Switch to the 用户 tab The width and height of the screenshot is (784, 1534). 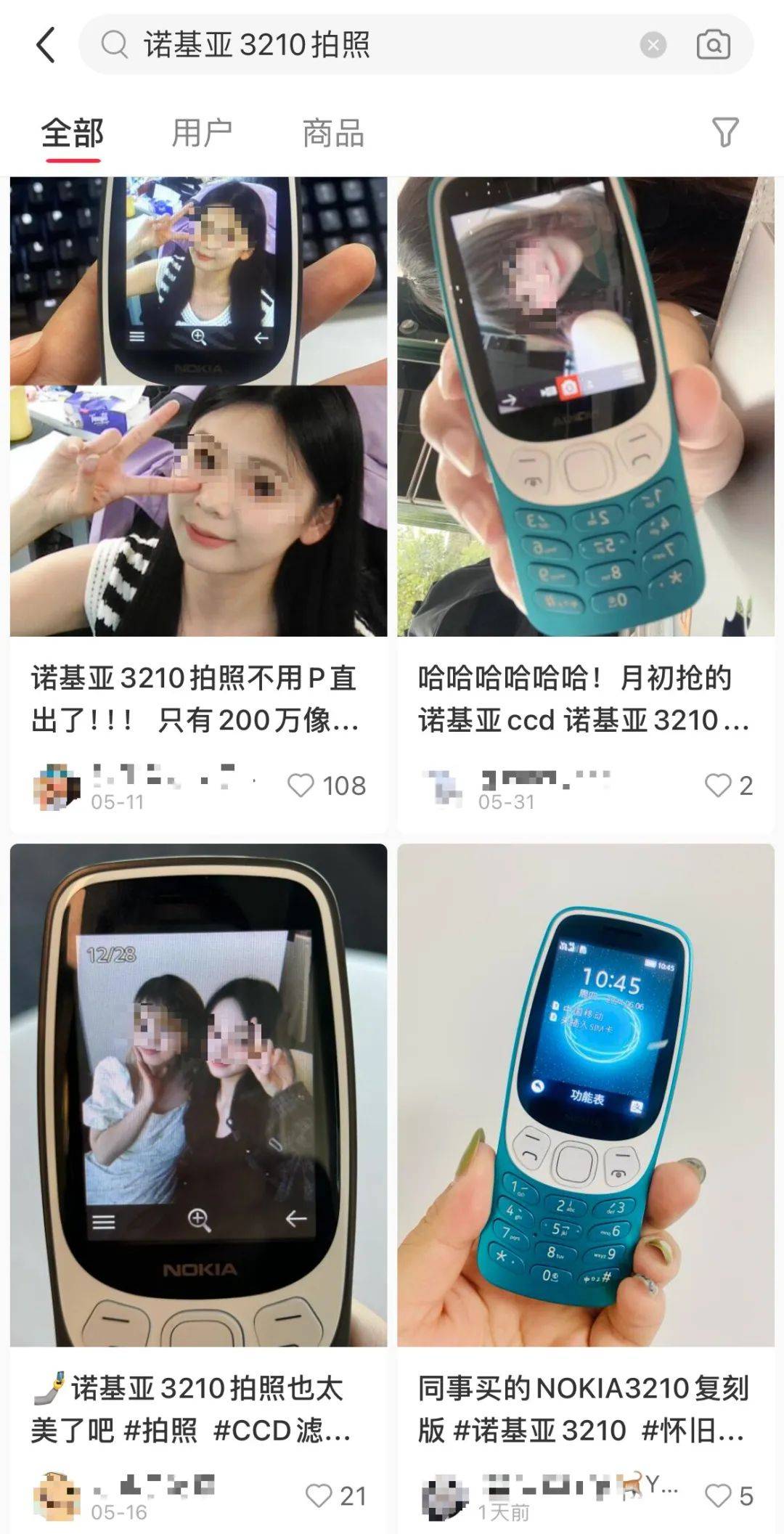point(202,134)
